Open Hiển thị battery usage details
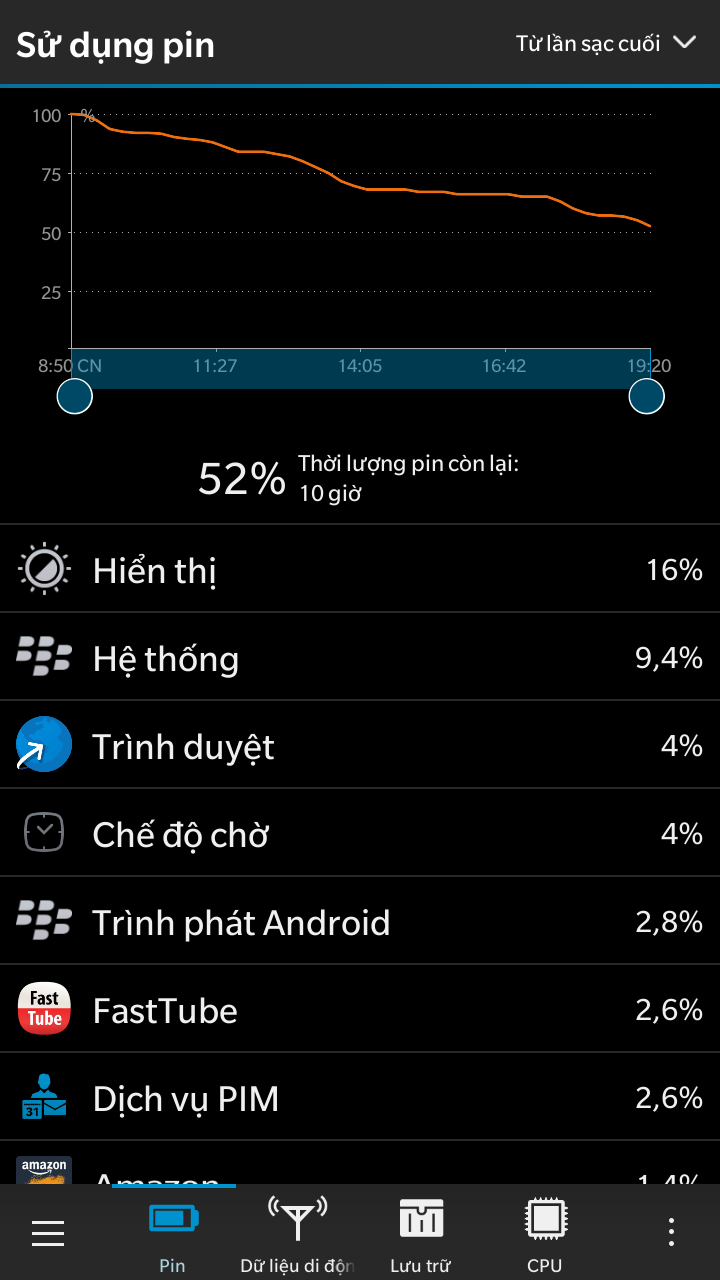This screenshot has height=1280, width=720. tap(360, 569)
